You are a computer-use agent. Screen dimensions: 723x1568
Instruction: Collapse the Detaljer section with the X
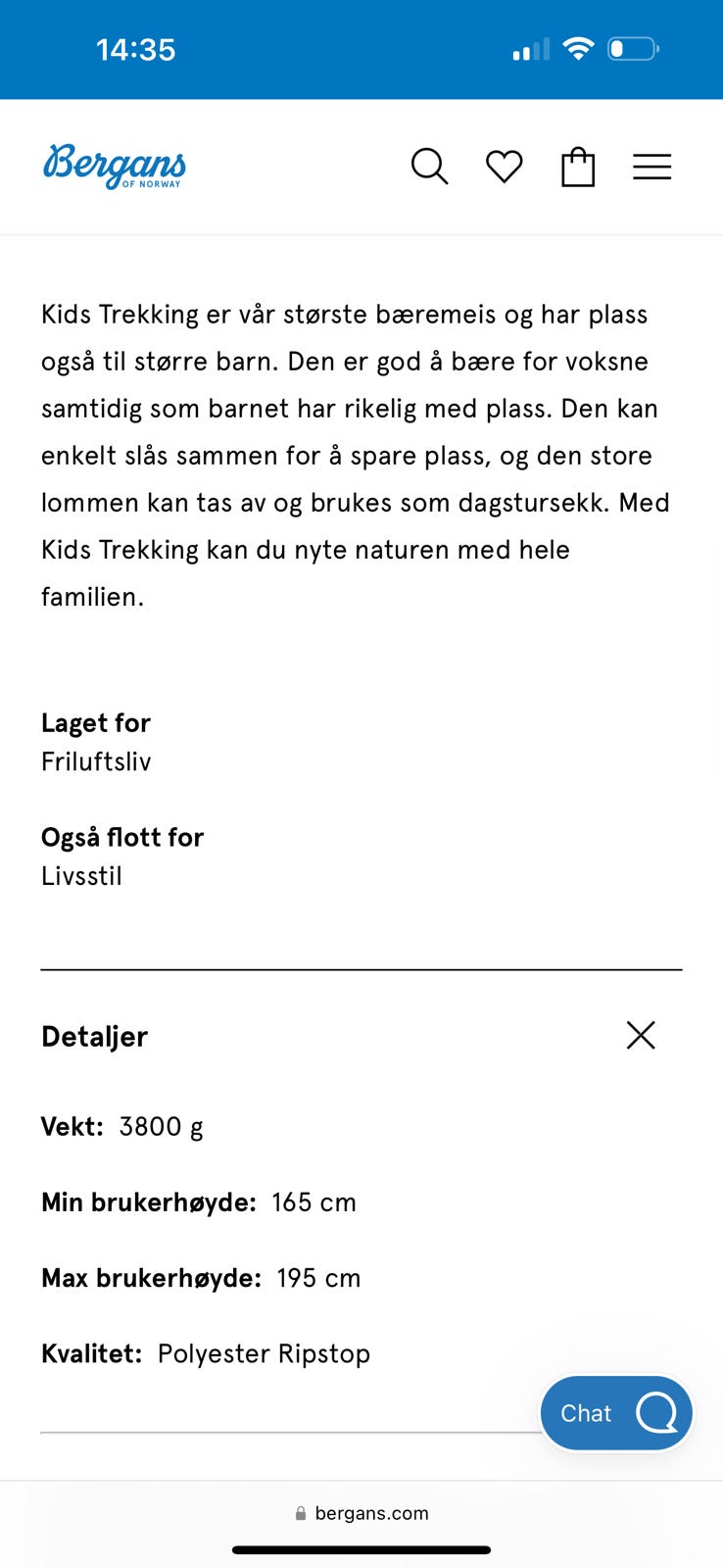pos(641,1035)
